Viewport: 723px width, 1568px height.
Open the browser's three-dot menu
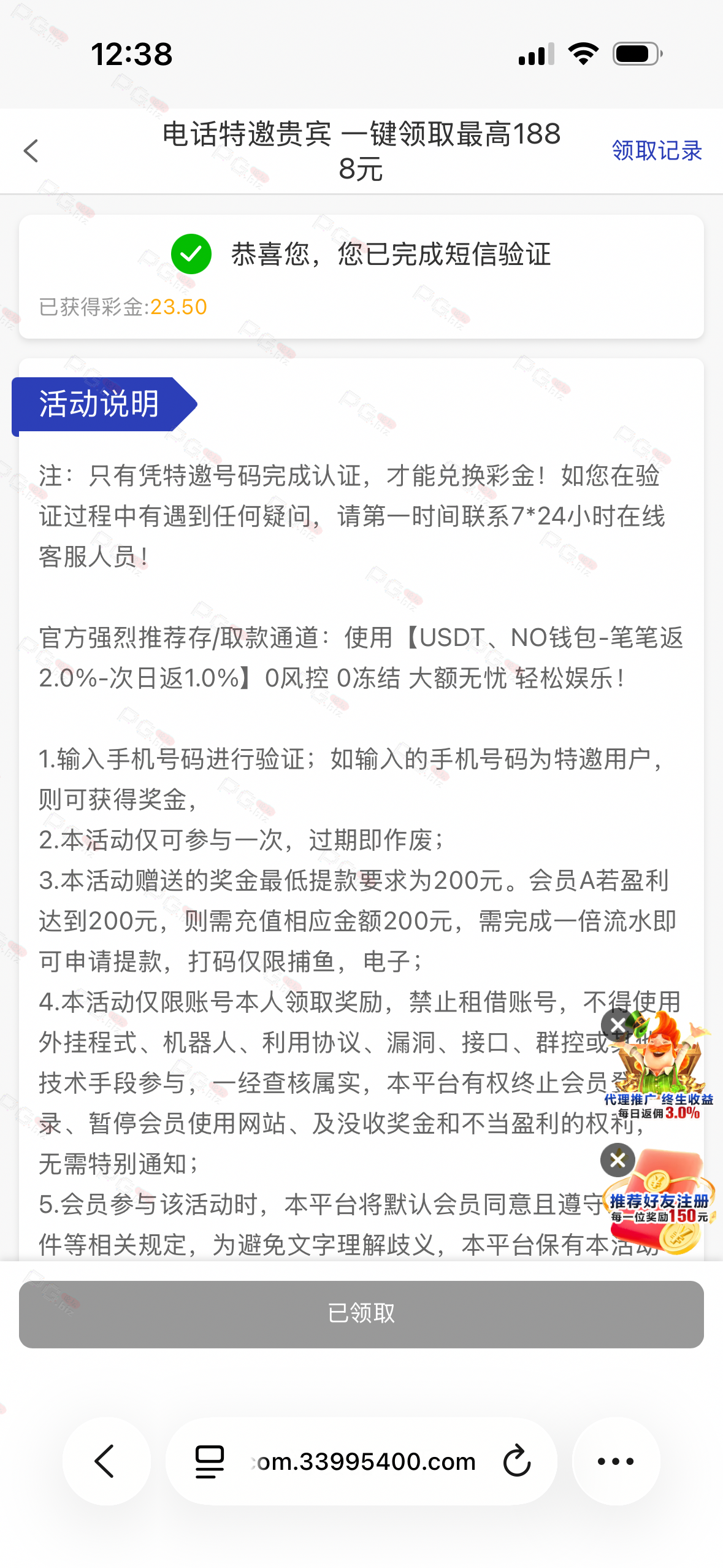click(x=615, y=1461)
